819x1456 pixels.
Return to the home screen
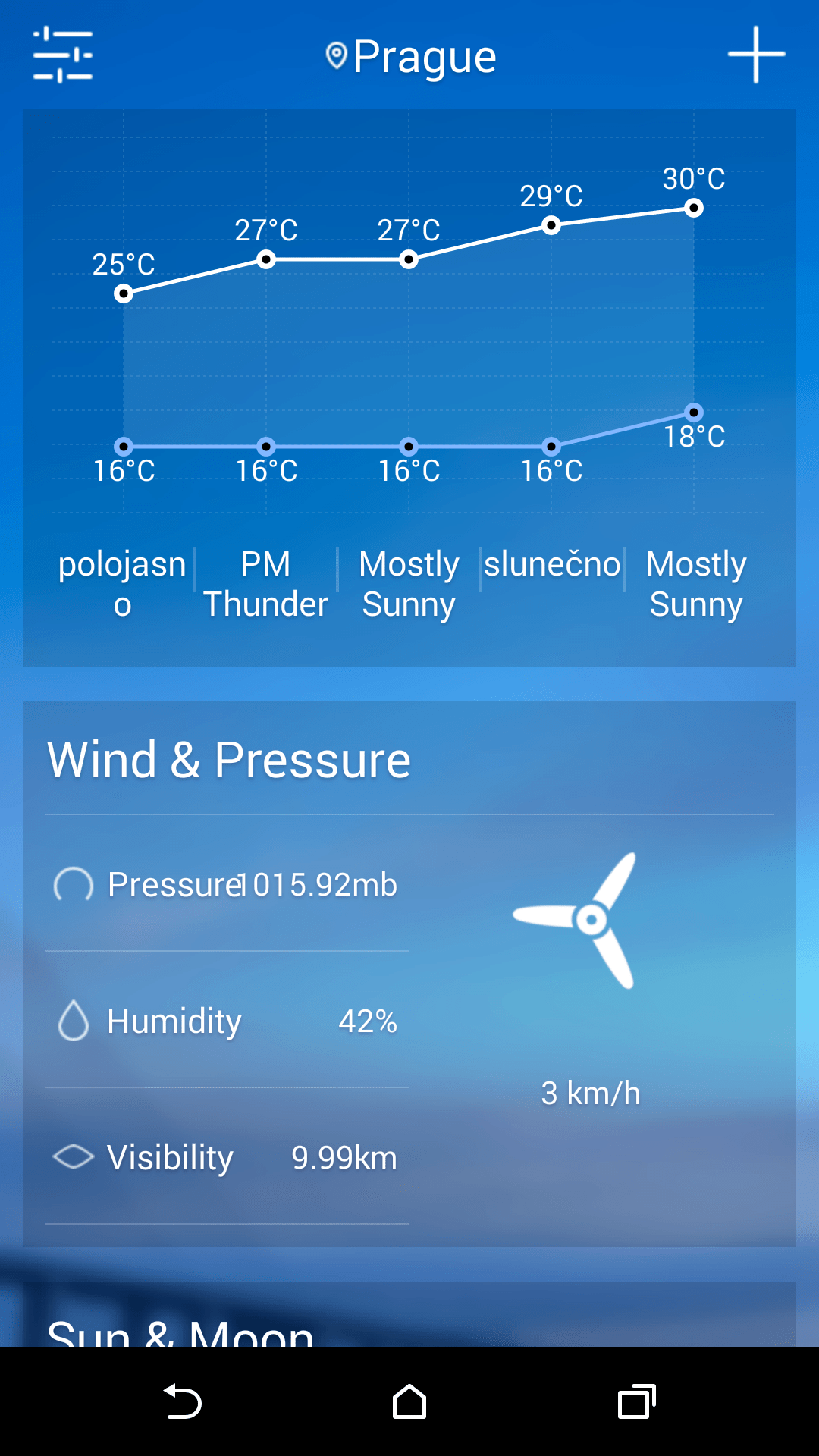point(409,1401)
